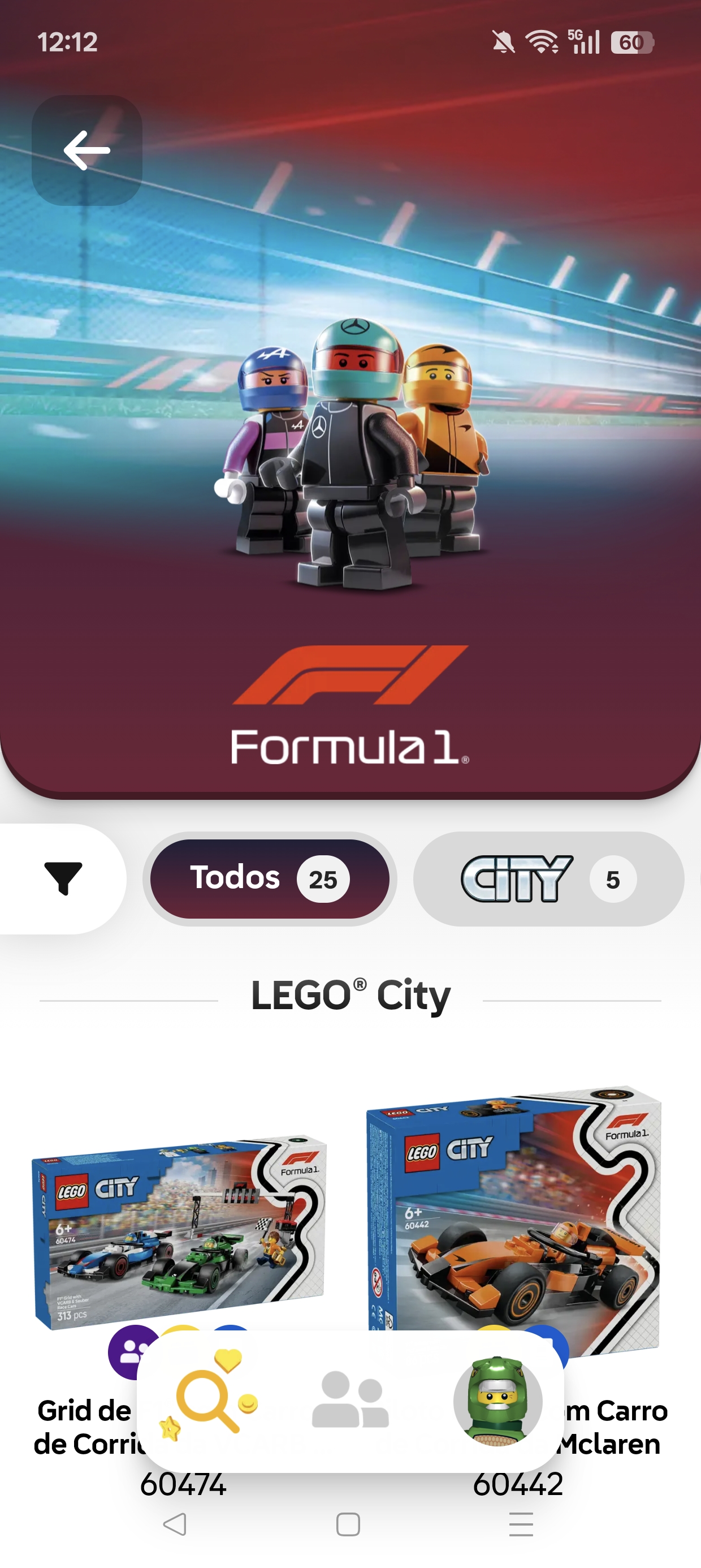Switch to the friends tab
Viewport: 701px width, 1568px height.
(350, 1401)
